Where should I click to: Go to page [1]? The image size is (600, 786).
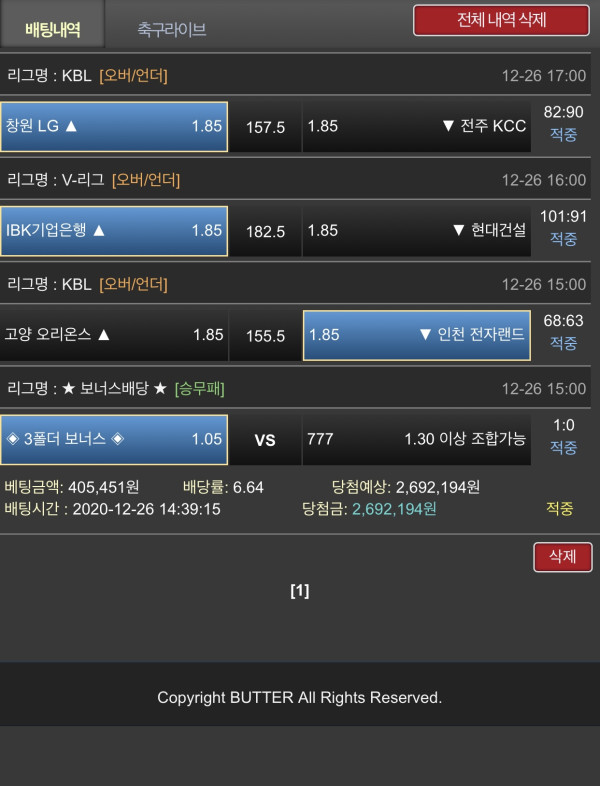(x=299, y=591)
